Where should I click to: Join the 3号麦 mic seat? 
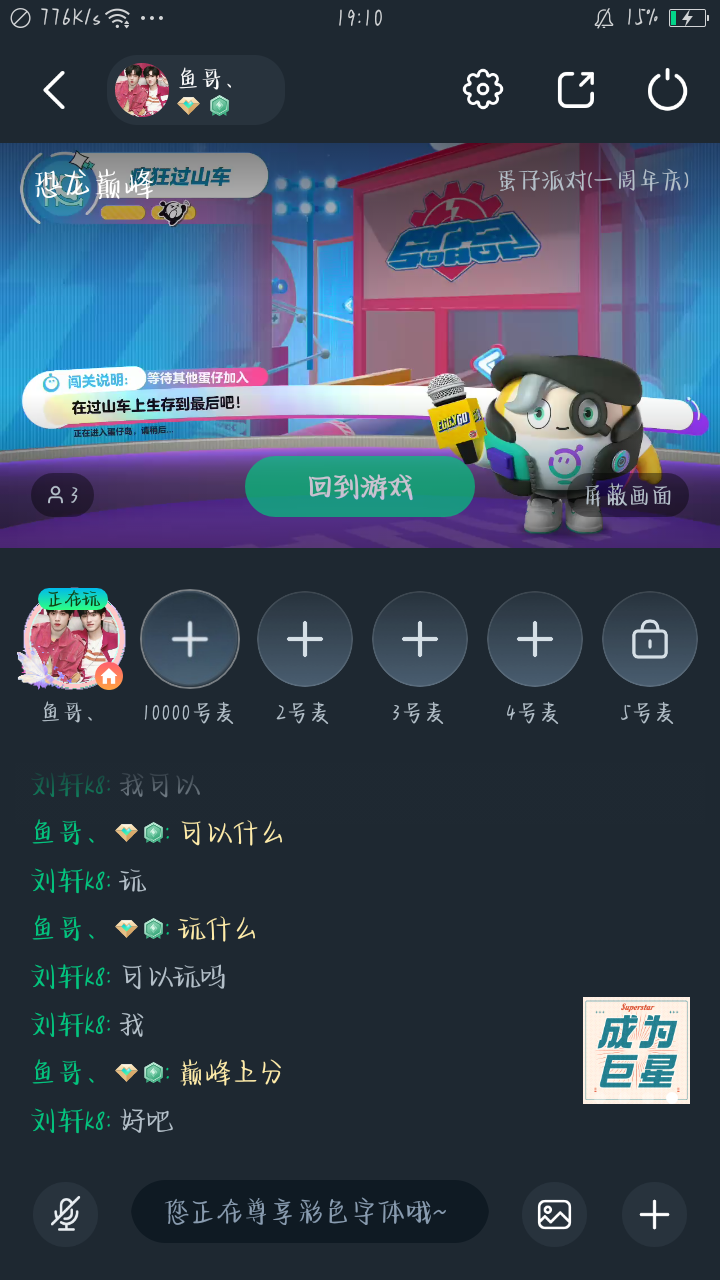click(420, 639)
